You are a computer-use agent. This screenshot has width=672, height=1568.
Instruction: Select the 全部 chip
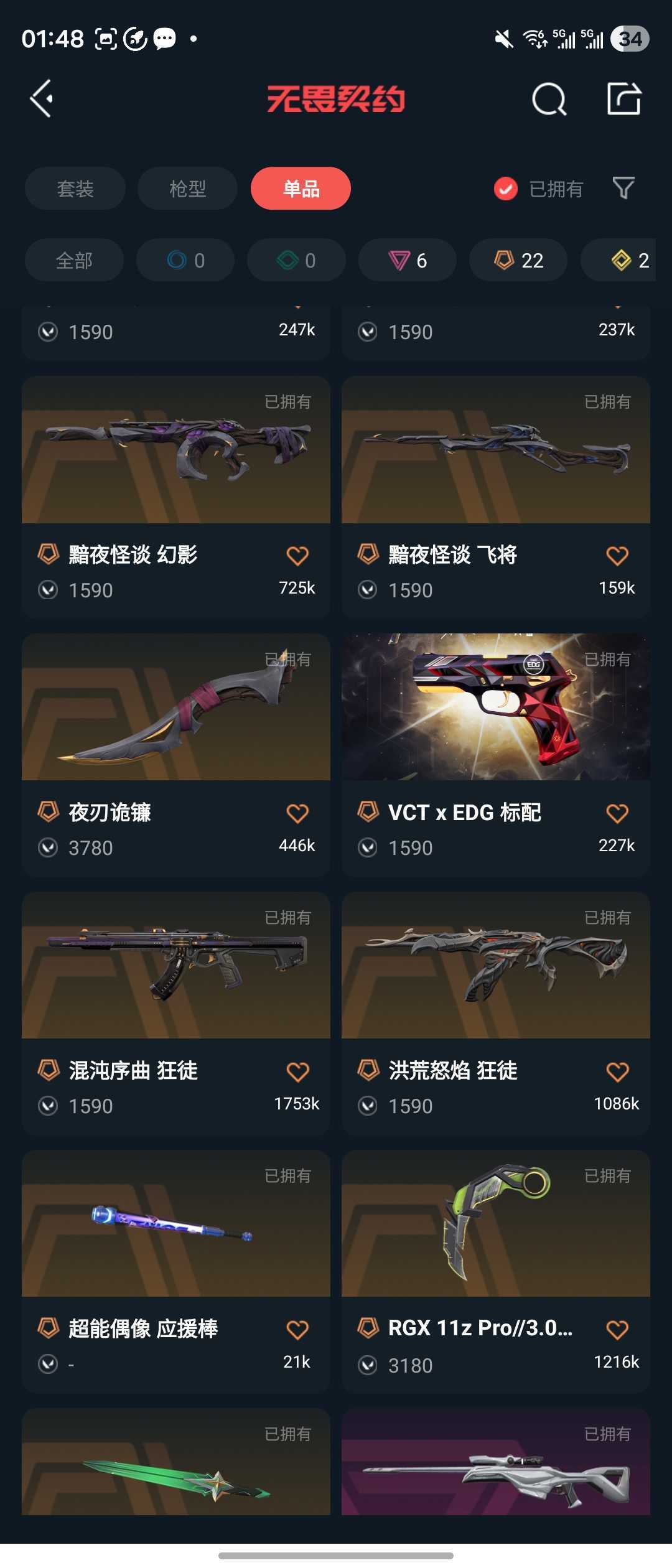[74, 260]
